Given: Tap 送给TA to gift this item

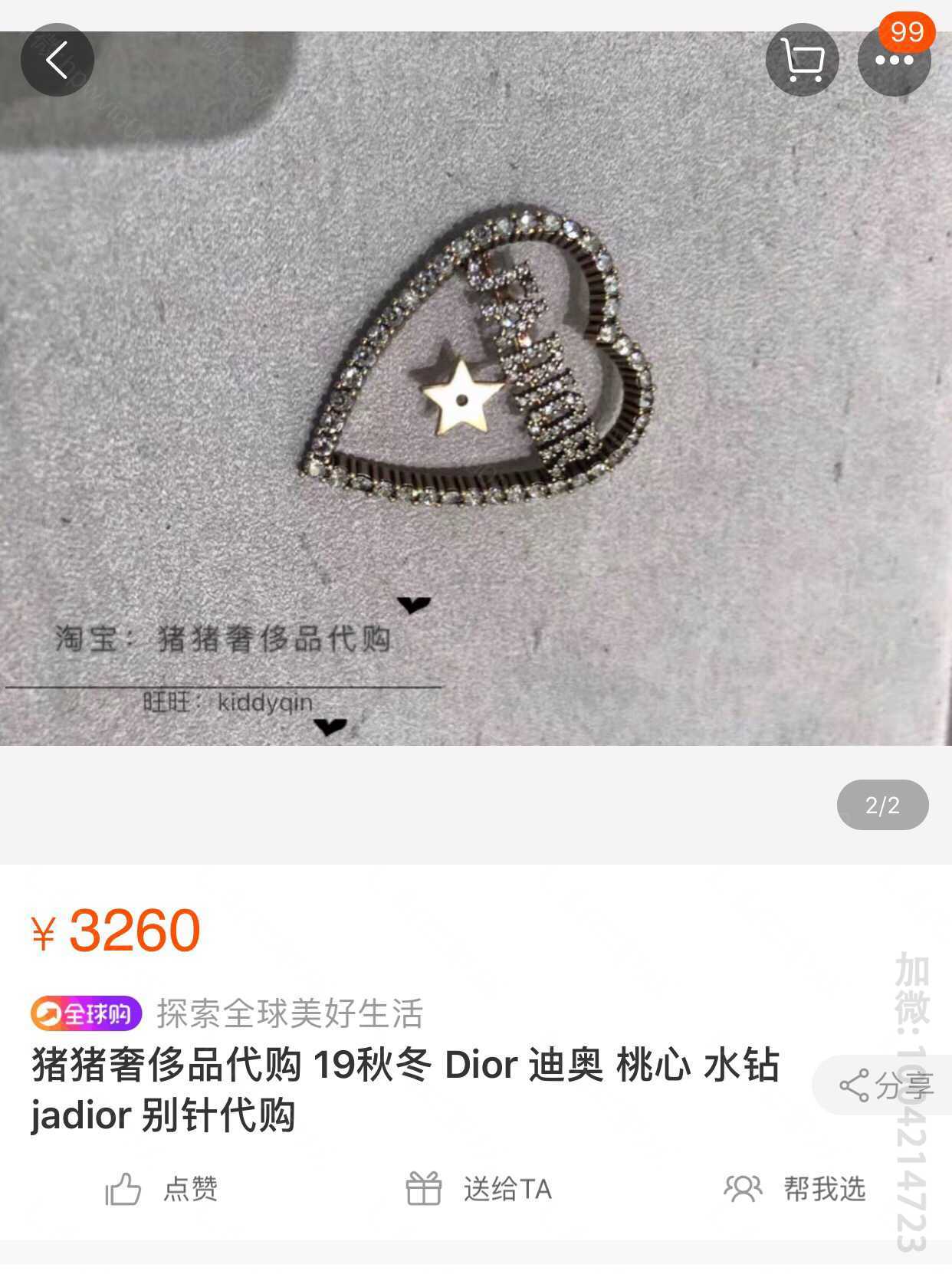Looking at the screenshot, I should click(479, 1189).
